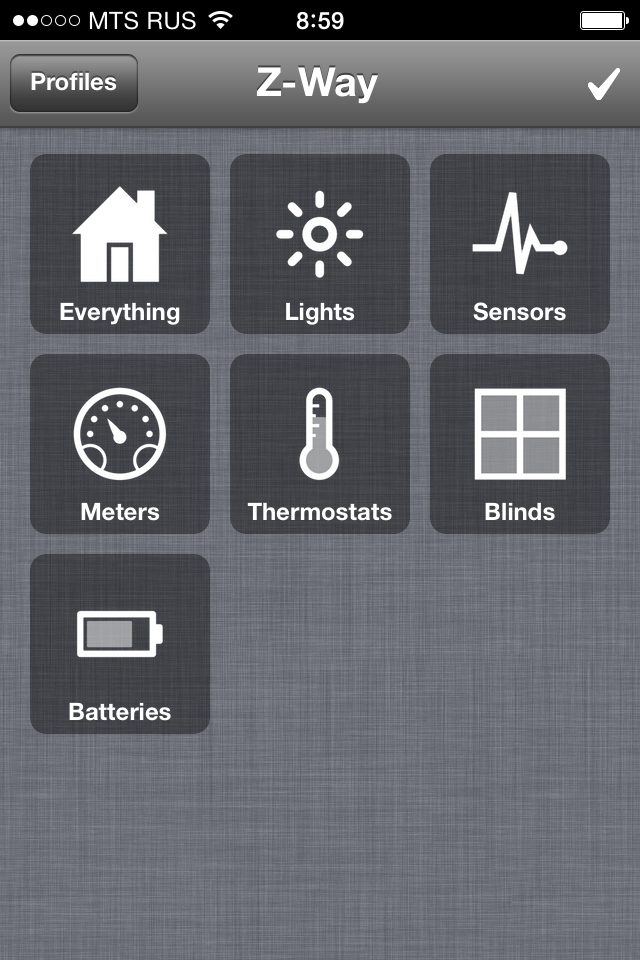The image size is (640, 960).
Task: Open the Profiles screen
Action: click(74, 83)
